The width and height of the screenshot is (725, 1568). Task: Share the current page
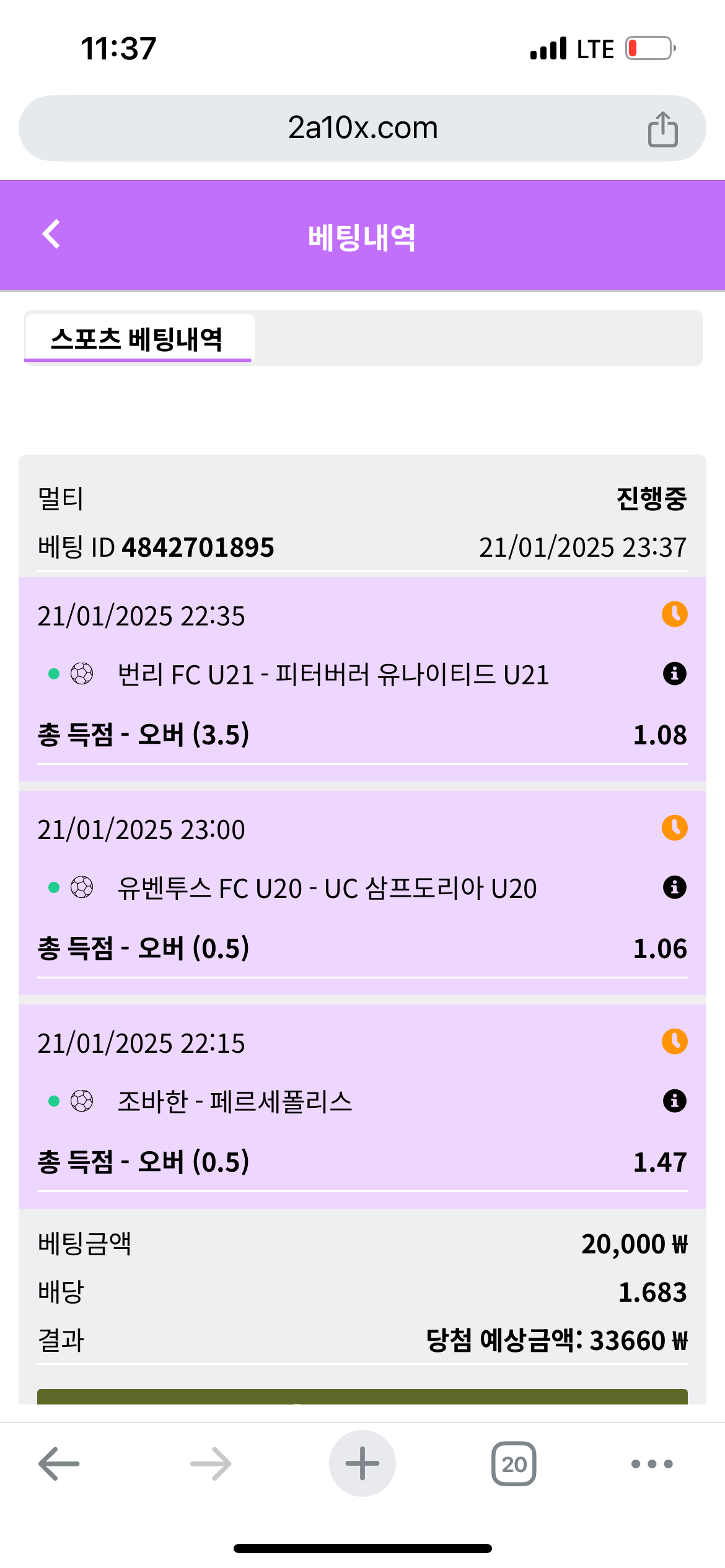coord(662,129)
